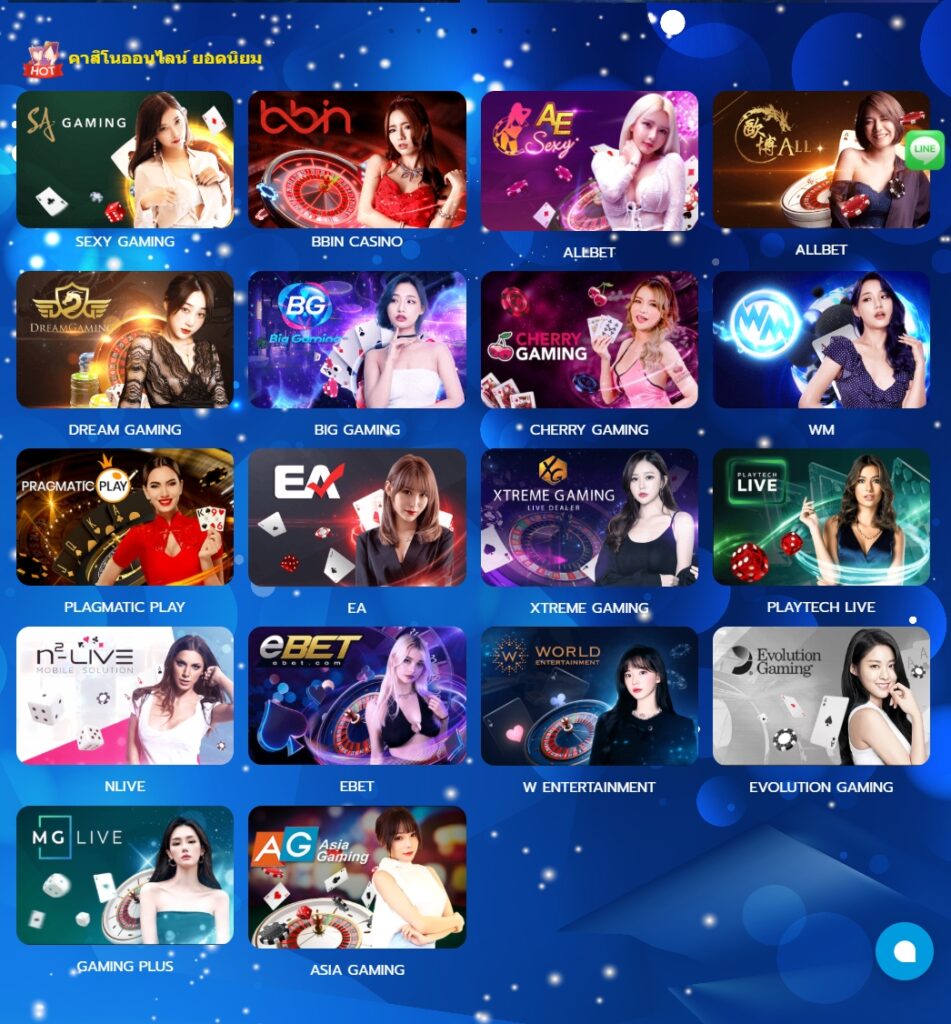Open the WM casino tile
The image size is (951, 1024).
click(821, 340)
